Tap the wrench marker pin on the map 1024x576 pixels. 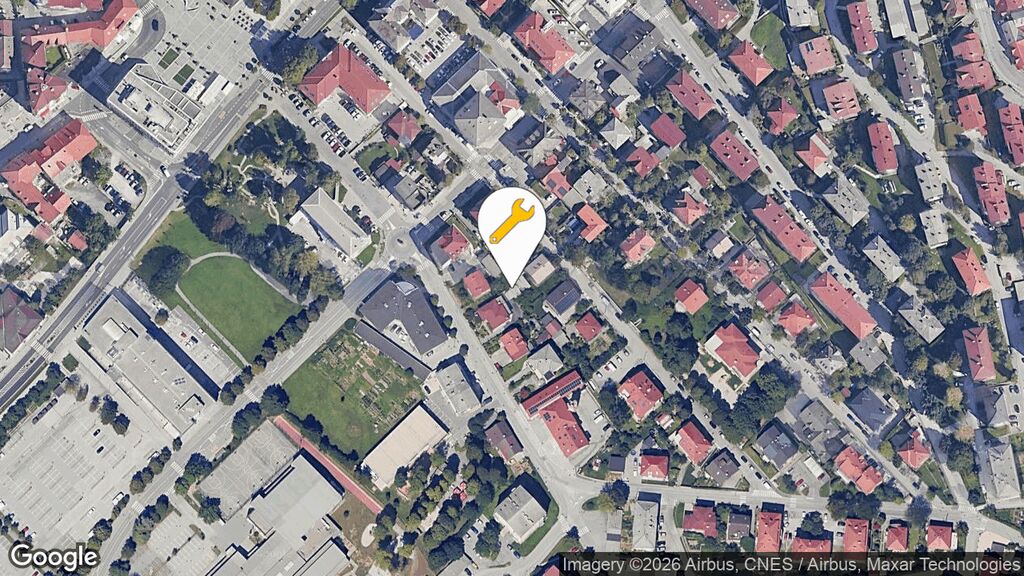511,223
